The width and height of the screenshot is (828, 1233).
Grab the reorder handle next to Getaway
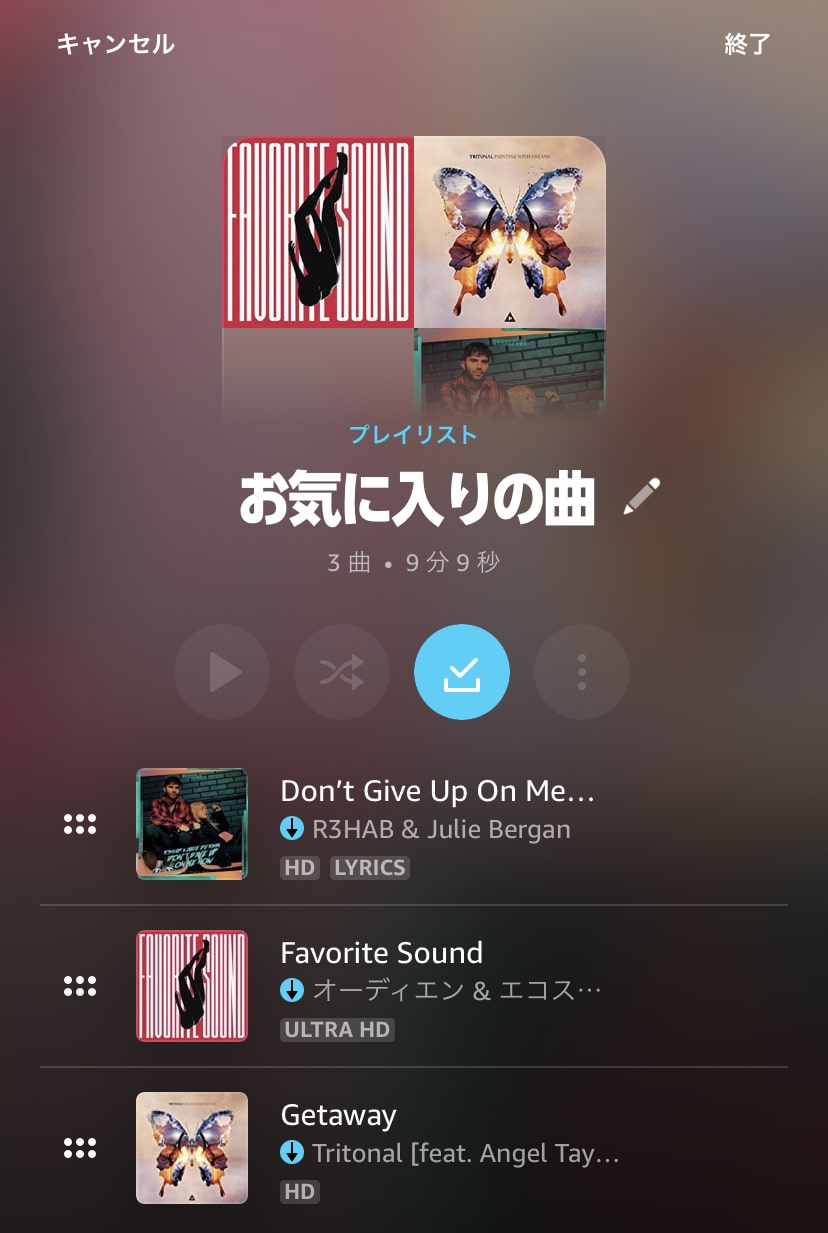(79, 1148)
